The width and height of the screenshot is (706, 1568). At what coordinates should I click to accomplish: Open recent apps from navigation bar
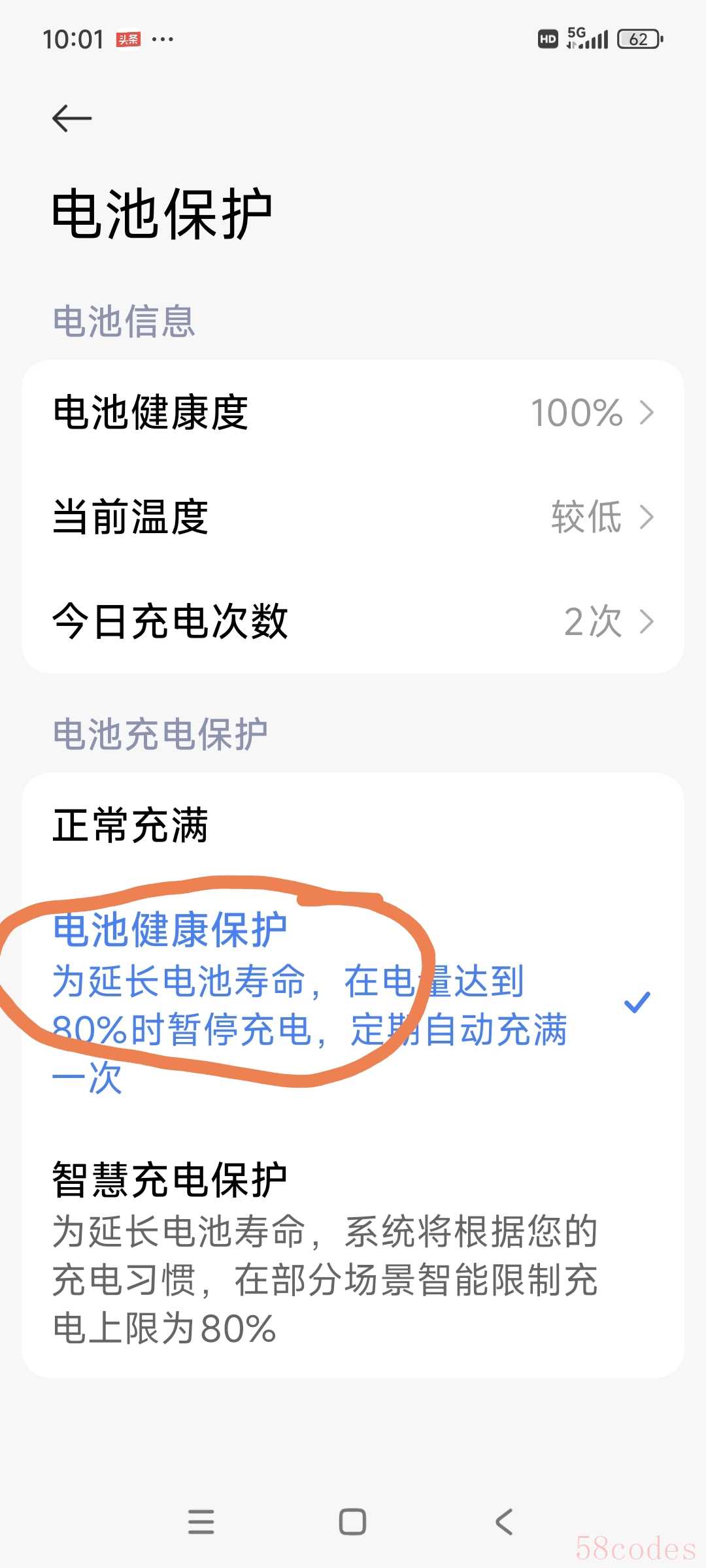201,1522
